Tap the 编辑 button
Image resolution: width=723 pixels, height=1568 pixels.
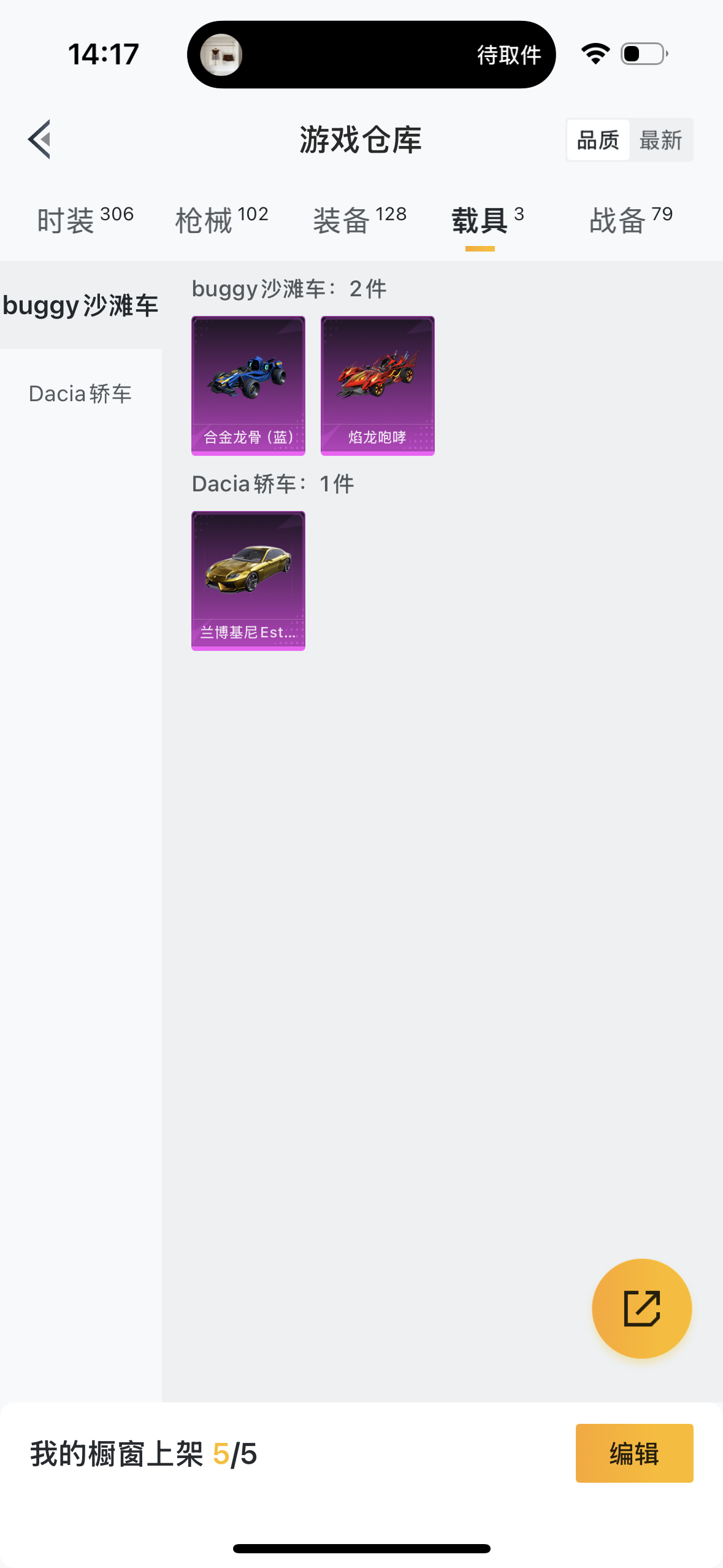pos(635,1453)
